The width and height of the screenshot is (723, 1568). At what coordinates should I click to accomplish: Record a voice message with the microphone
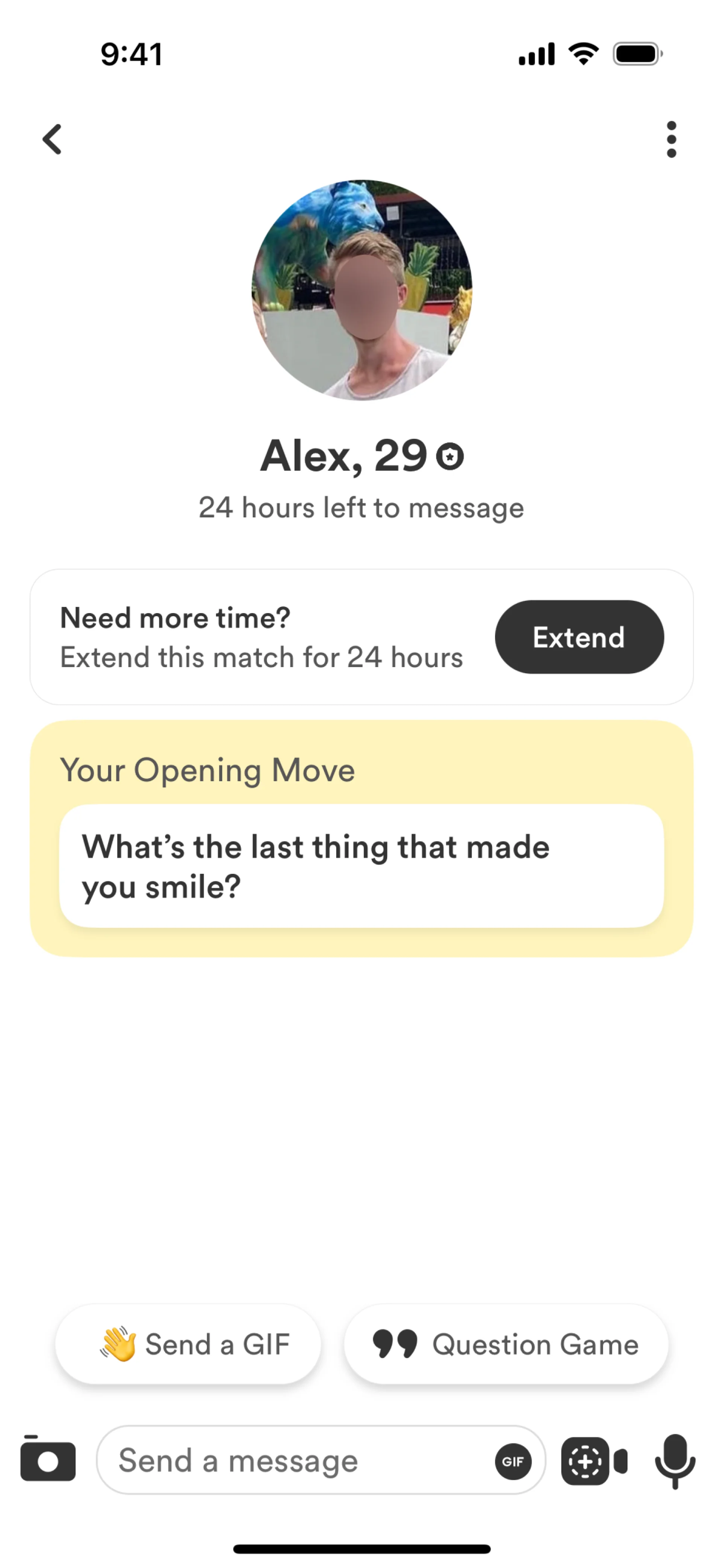tap(675, 1460)
